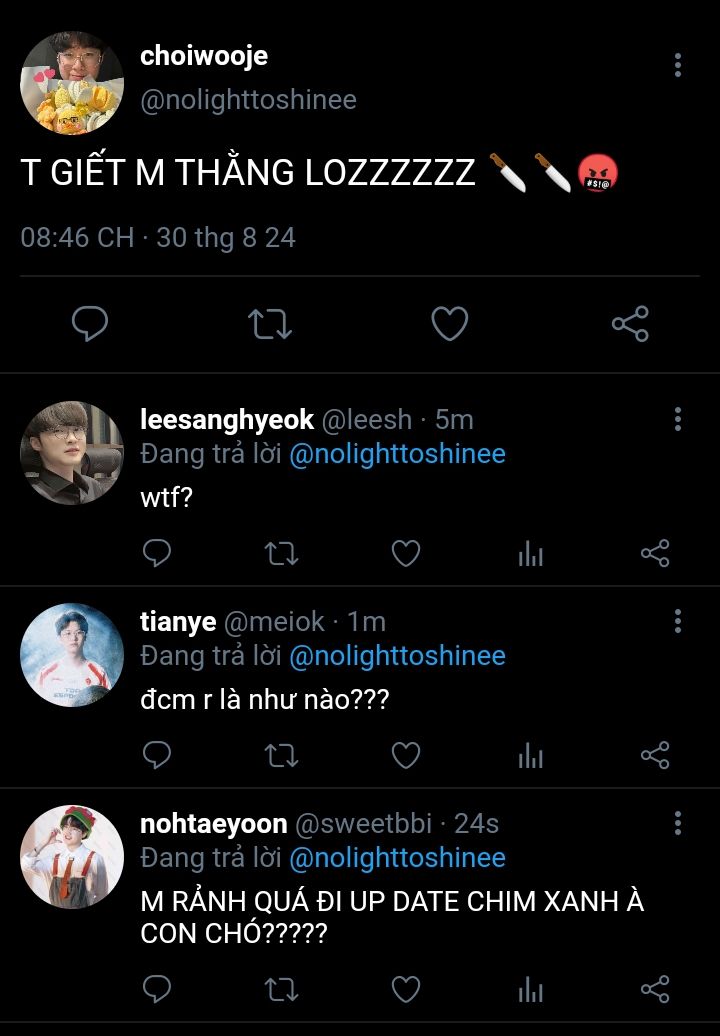Share tianye's reply
This screenshot has height=1036, width=720.
coord(655,755)
